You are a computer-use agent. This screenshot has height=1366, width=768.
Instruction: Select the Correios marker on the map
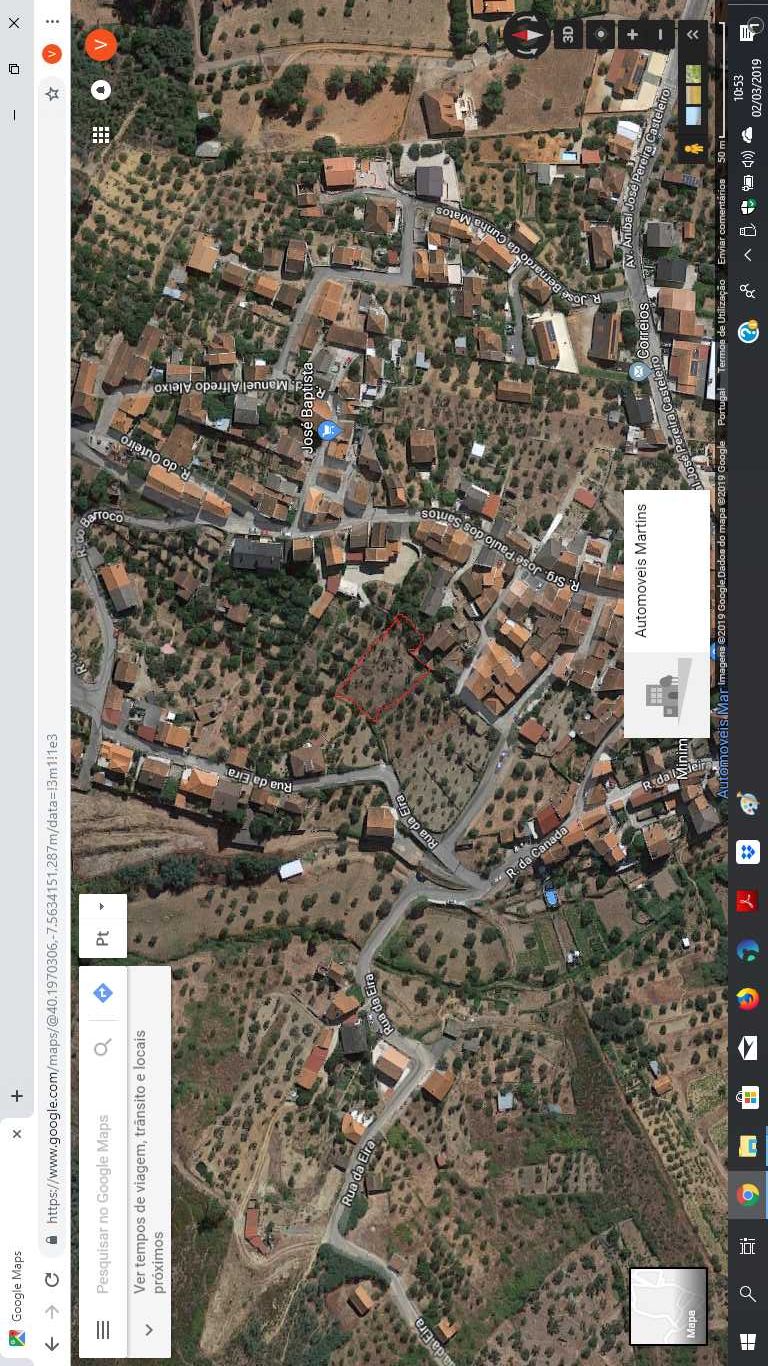[x=638, y=372]
